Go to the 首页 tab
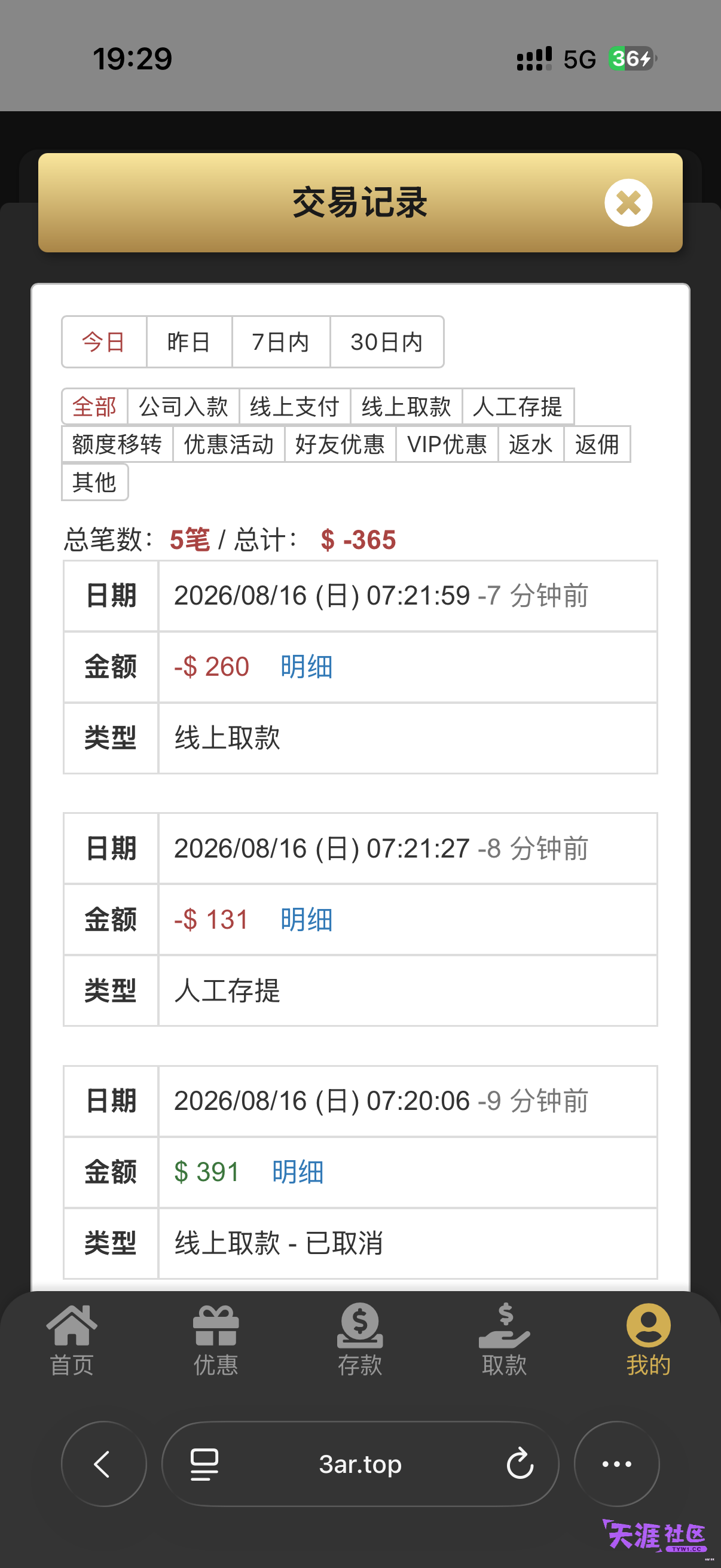Viewport: 721px width, 1568px height. click(72, 1340)
